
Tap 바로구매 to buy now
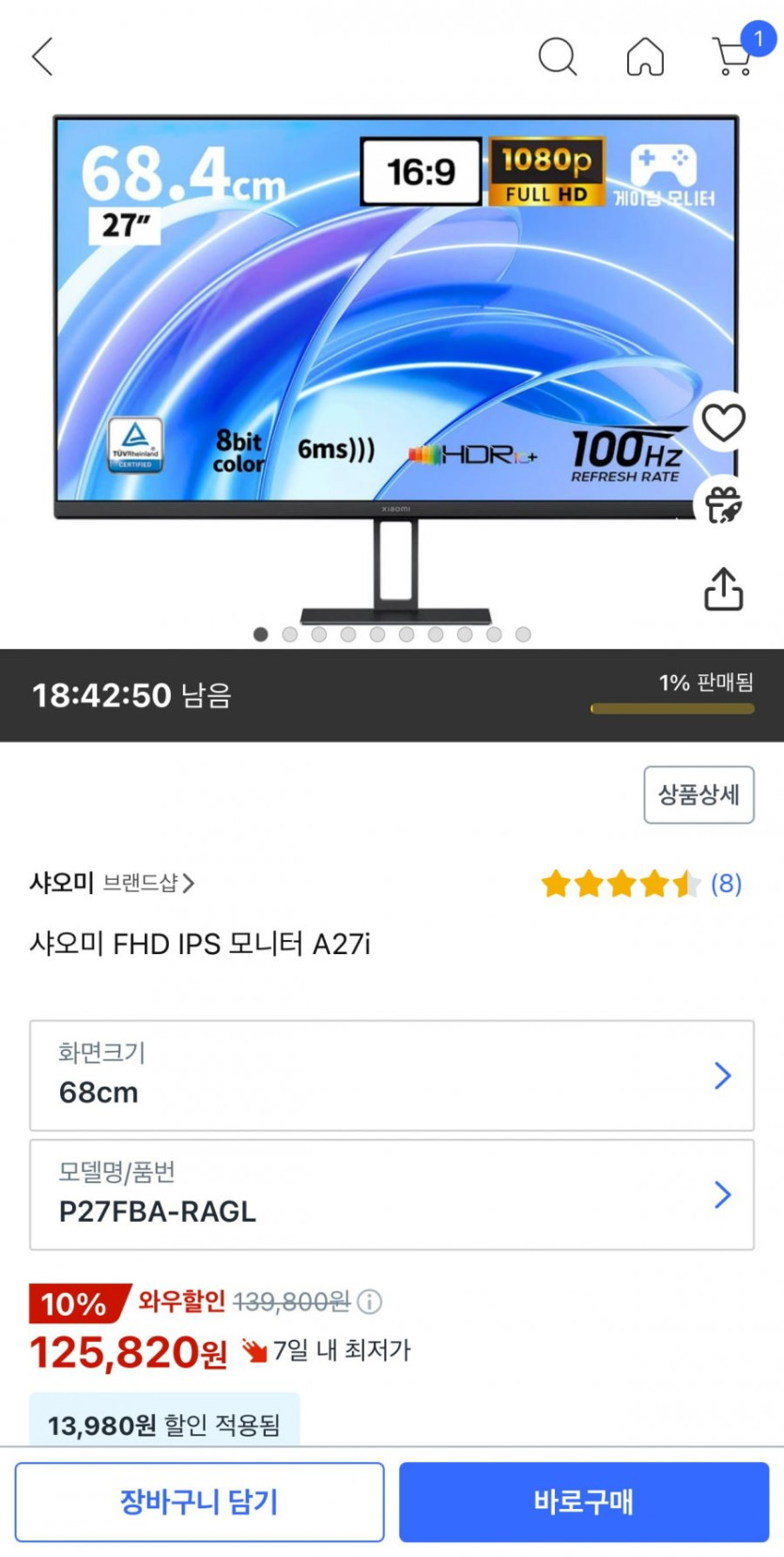tap(583, 1501)
